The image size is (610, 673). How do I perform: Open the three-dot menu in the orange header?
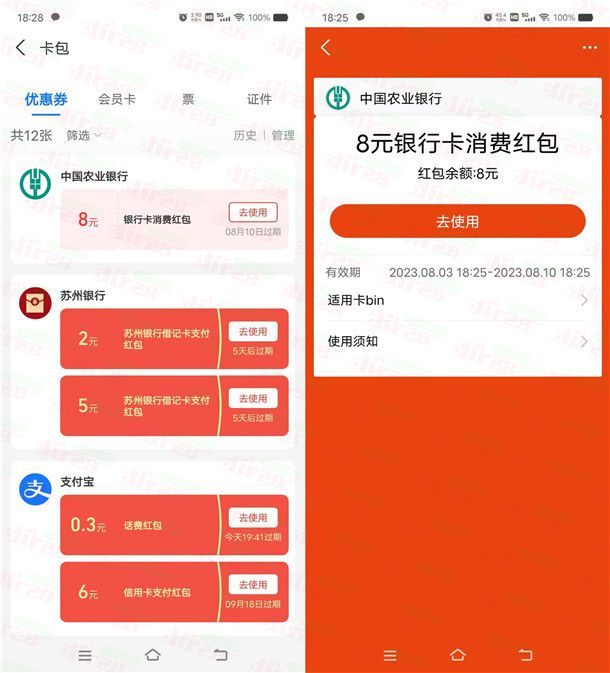pos(589,48)
